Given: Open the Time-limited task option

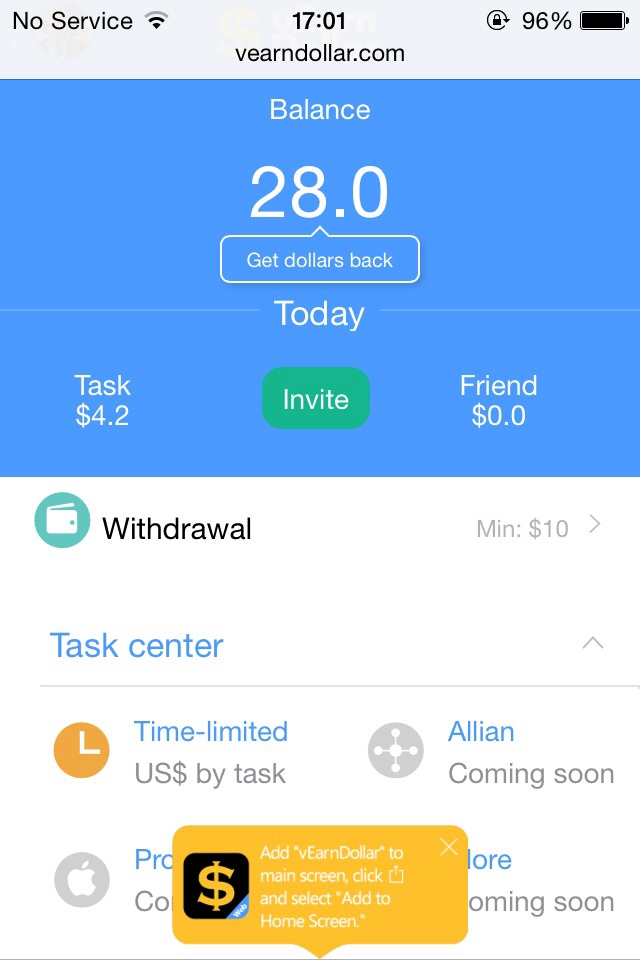Looking at the screenshot, I should pos(210,752).
